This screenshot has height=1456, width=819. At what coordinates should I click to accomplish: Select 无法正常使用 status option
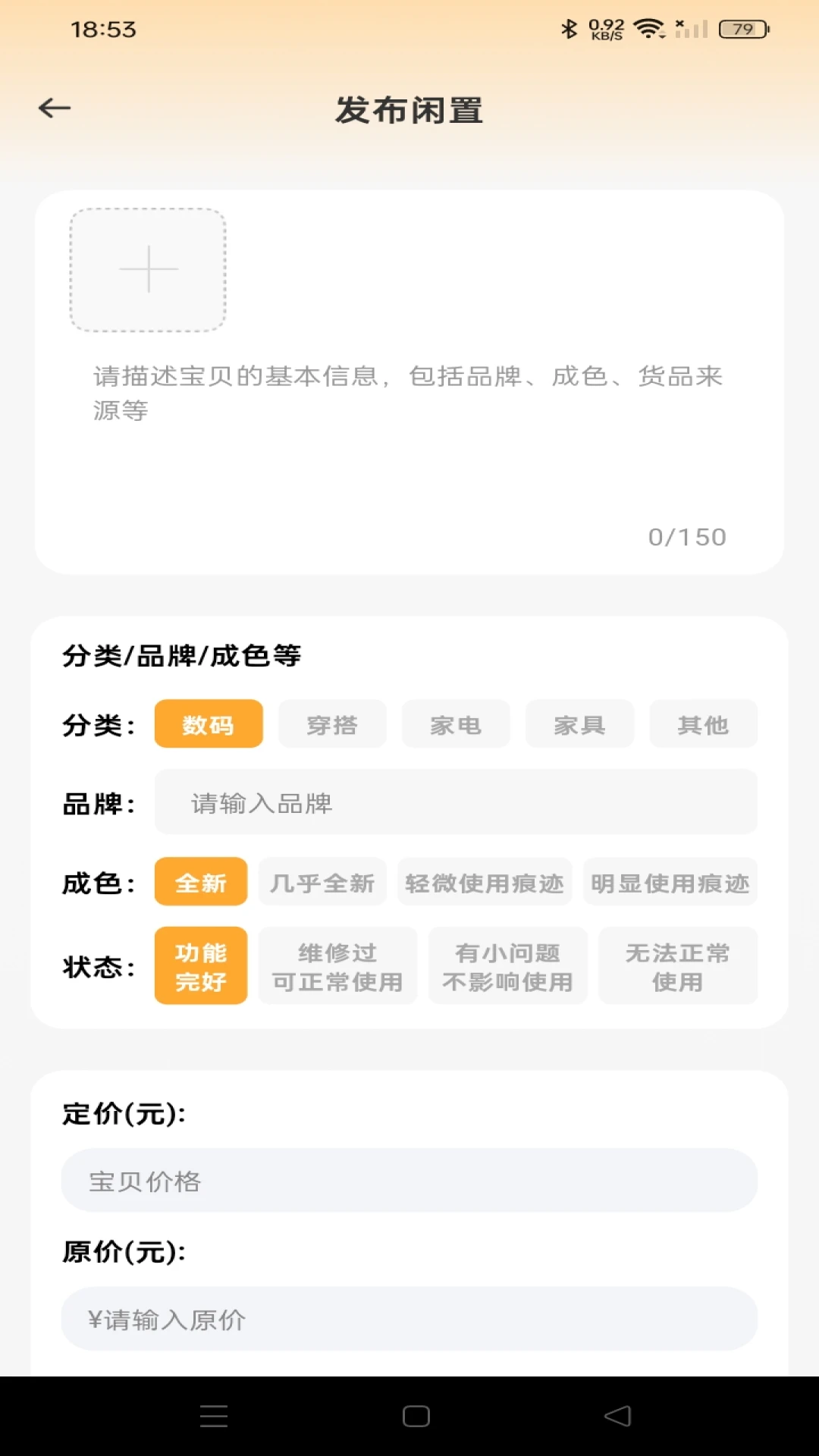coord(677,965)
